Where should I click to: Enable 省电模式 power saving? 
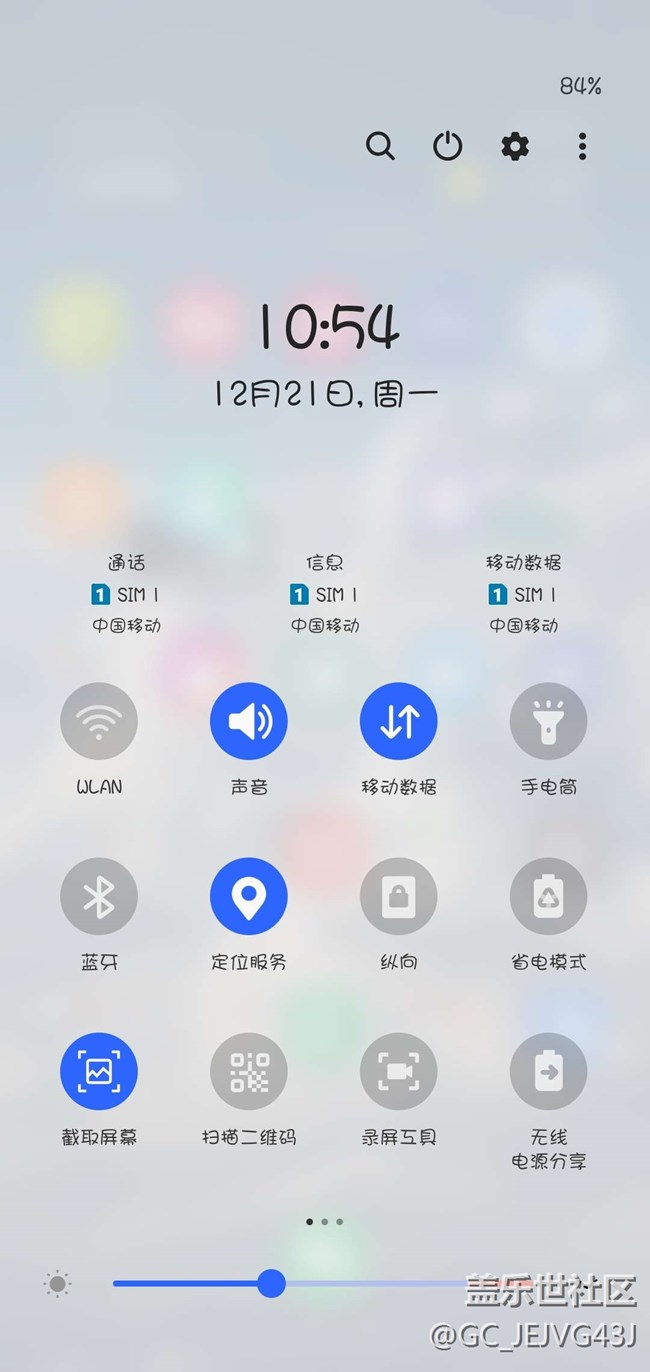click(548, 896)
